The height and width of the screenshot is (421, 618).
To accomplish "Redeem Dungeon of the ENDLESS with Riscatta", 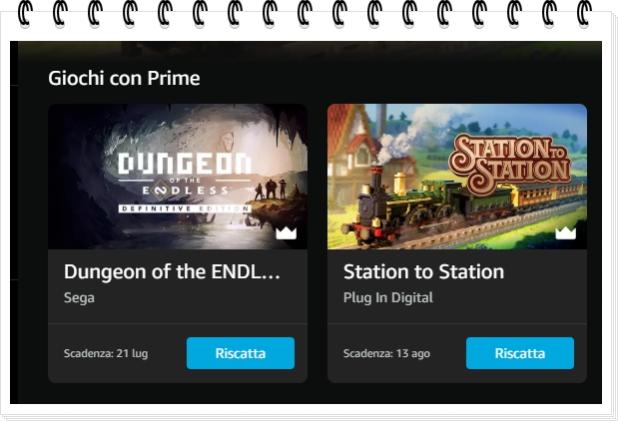I will [x=240, y=353].
